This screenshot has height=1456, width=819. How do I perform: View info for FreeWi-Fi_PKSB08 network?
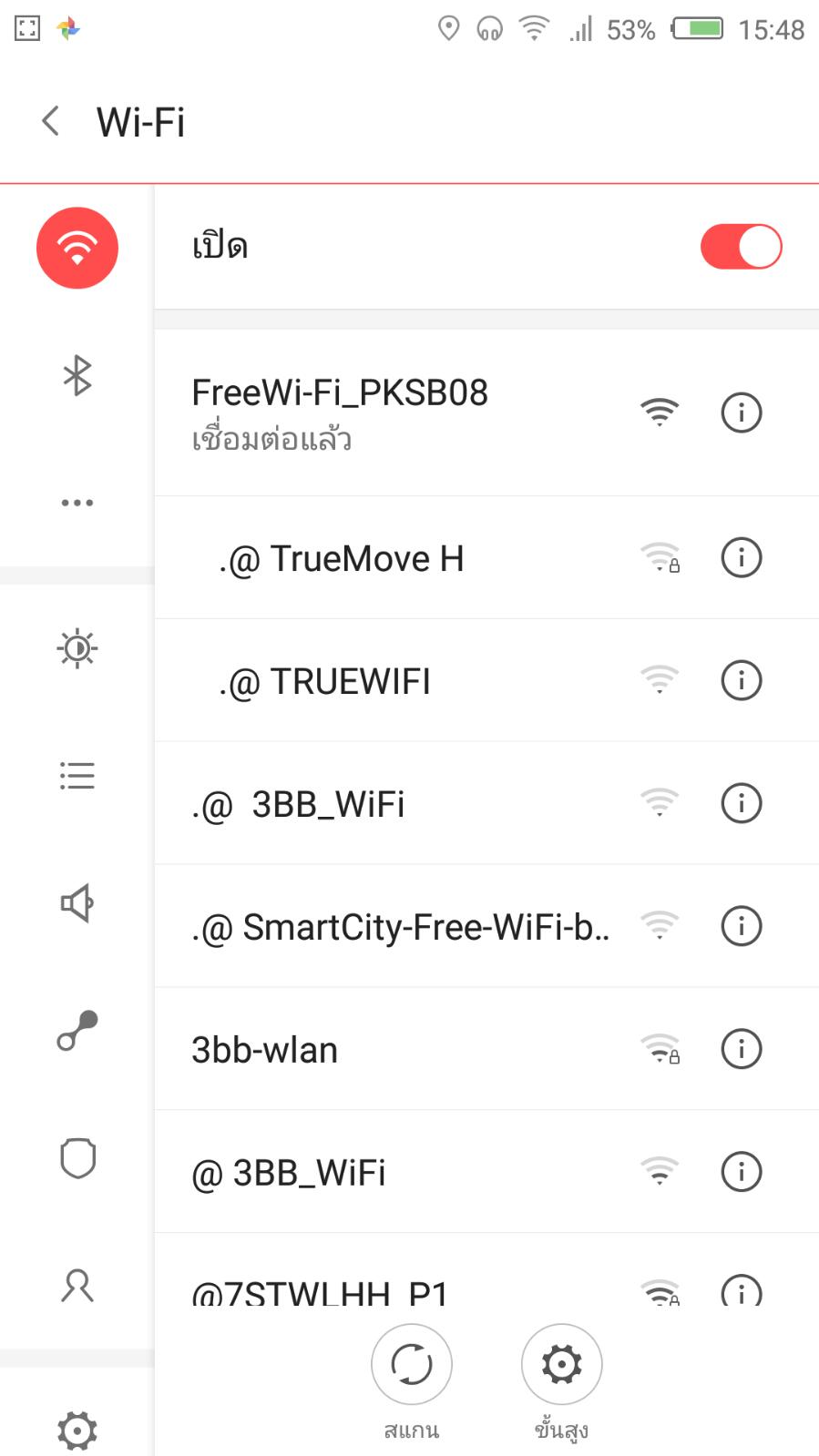tap(741, 412)
